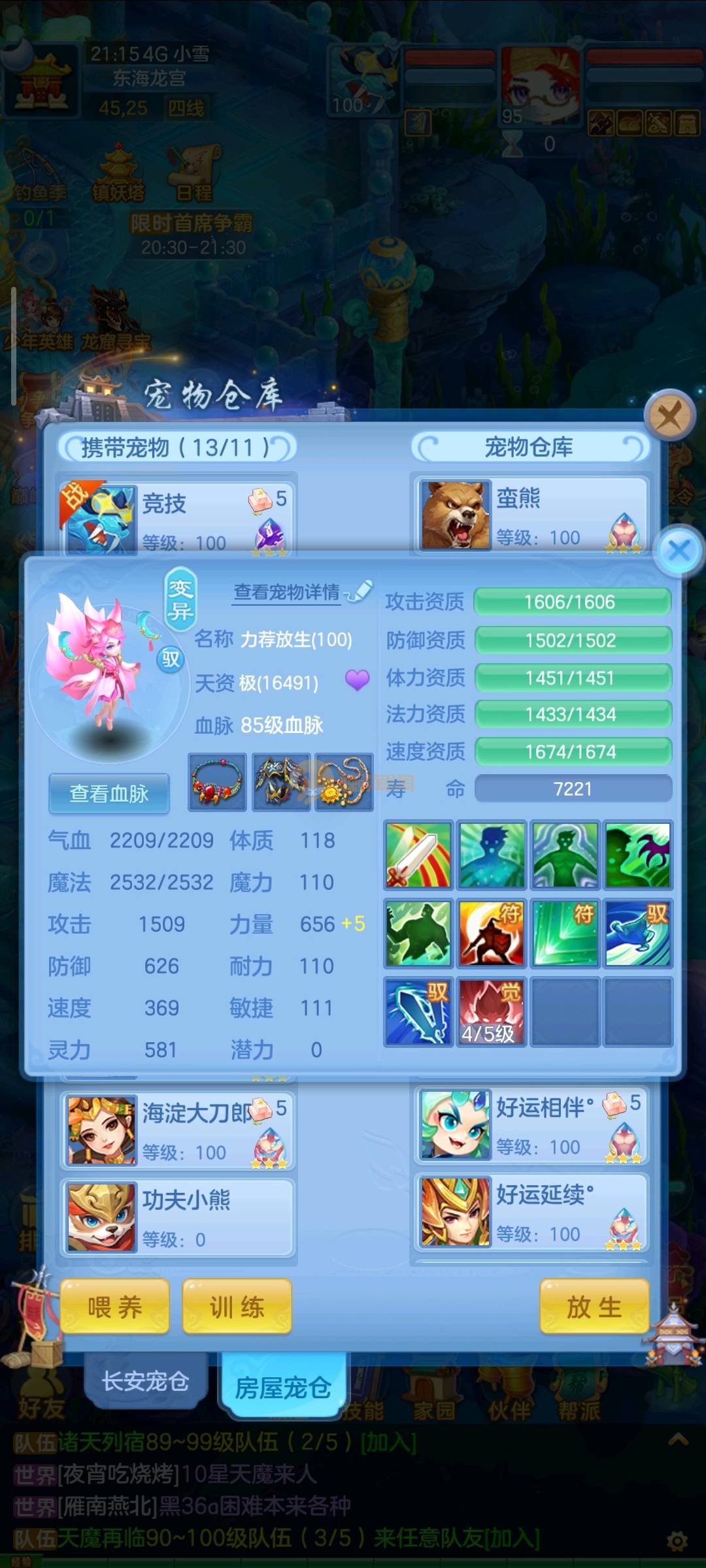Image resolution: width=706 pixels, height=1568 pixels.
Task: Select the 海淀大刀郎 pet
Action: [x=178, y=1130]
